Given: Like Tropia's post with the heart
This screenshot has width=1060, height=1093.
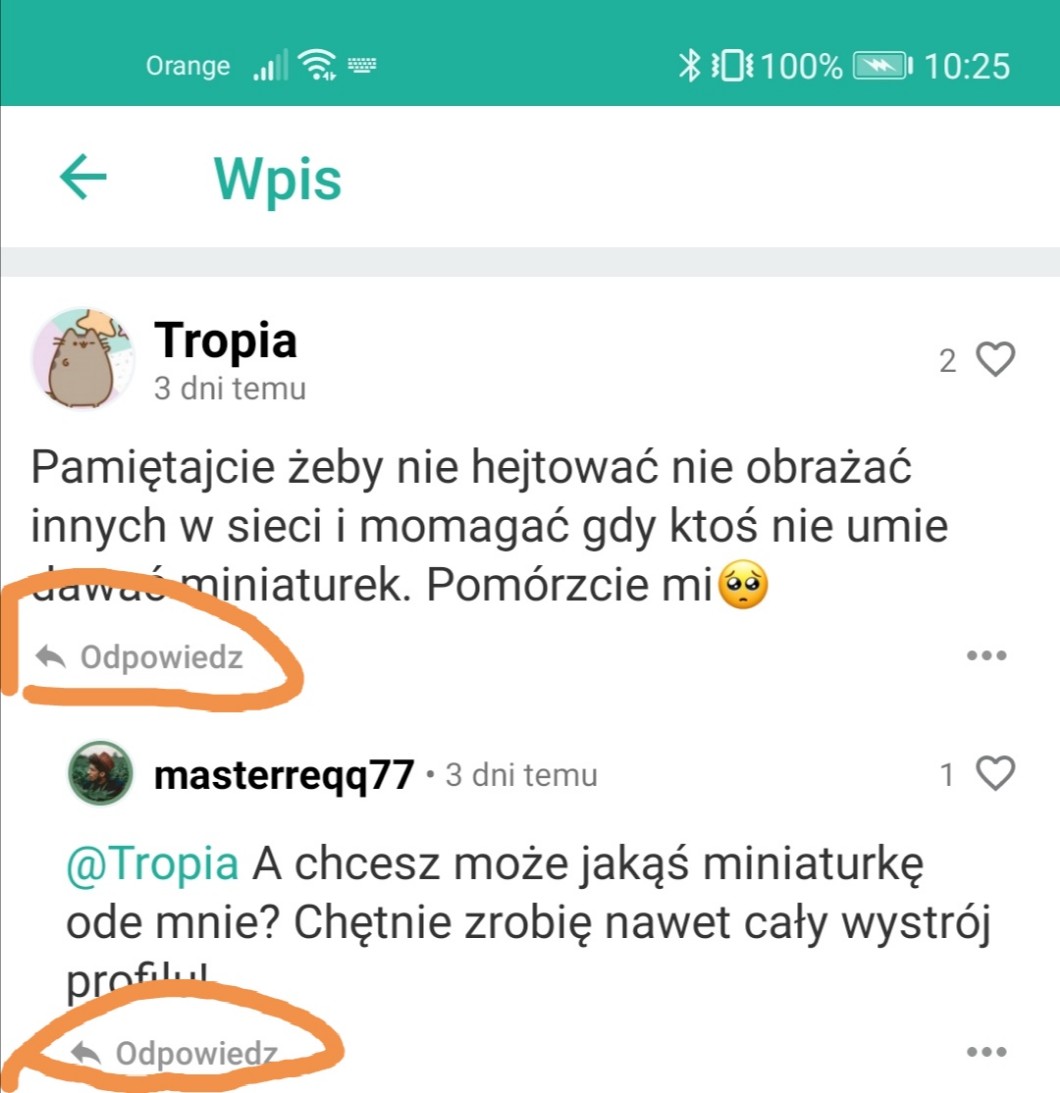Looking at the screenshot, I should (x=994, y=360).
